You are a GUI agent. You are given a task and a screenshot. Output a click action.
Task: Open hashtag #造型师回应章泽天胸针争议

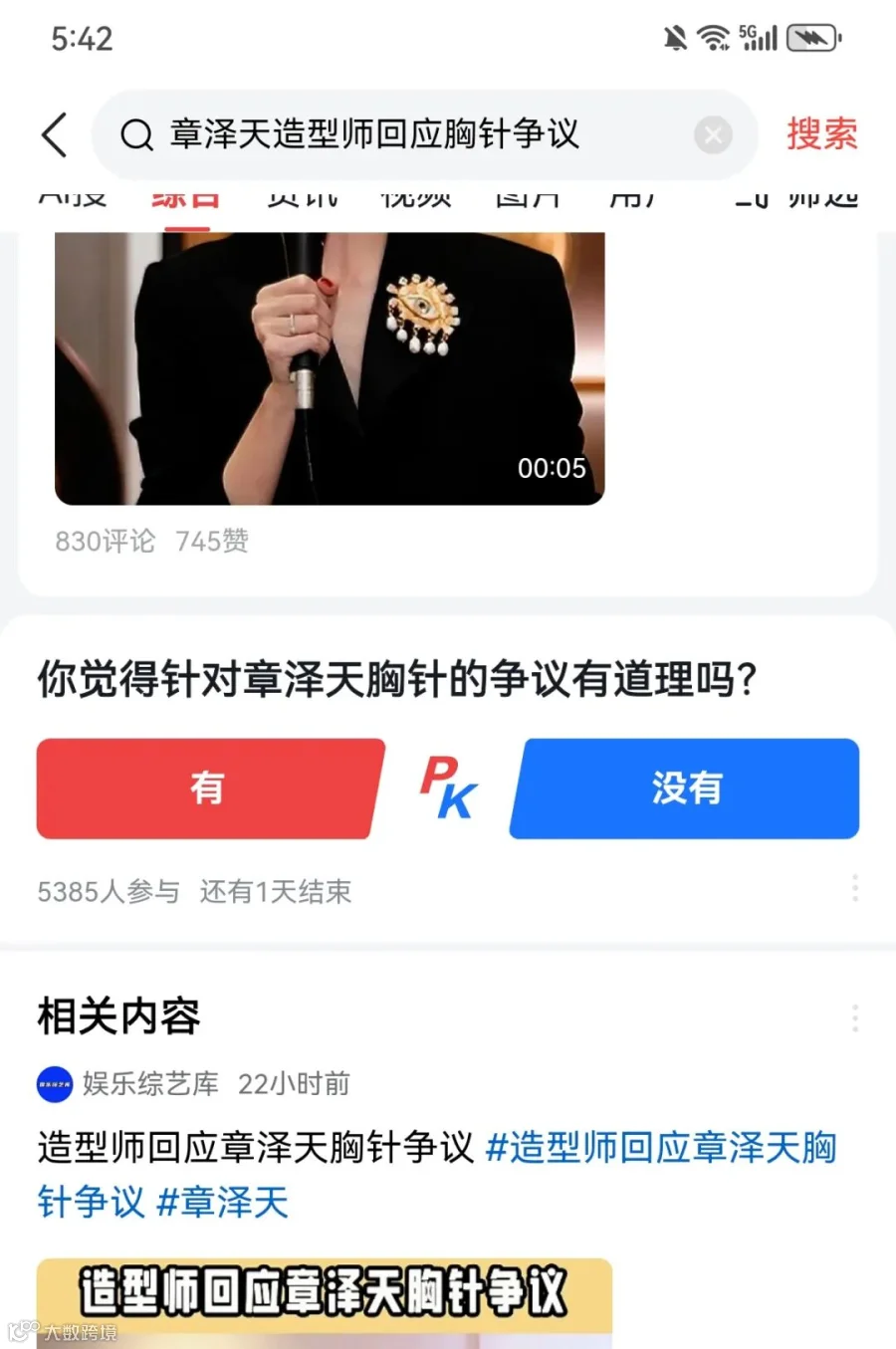pyautogui.click(x=437, y=1175)
